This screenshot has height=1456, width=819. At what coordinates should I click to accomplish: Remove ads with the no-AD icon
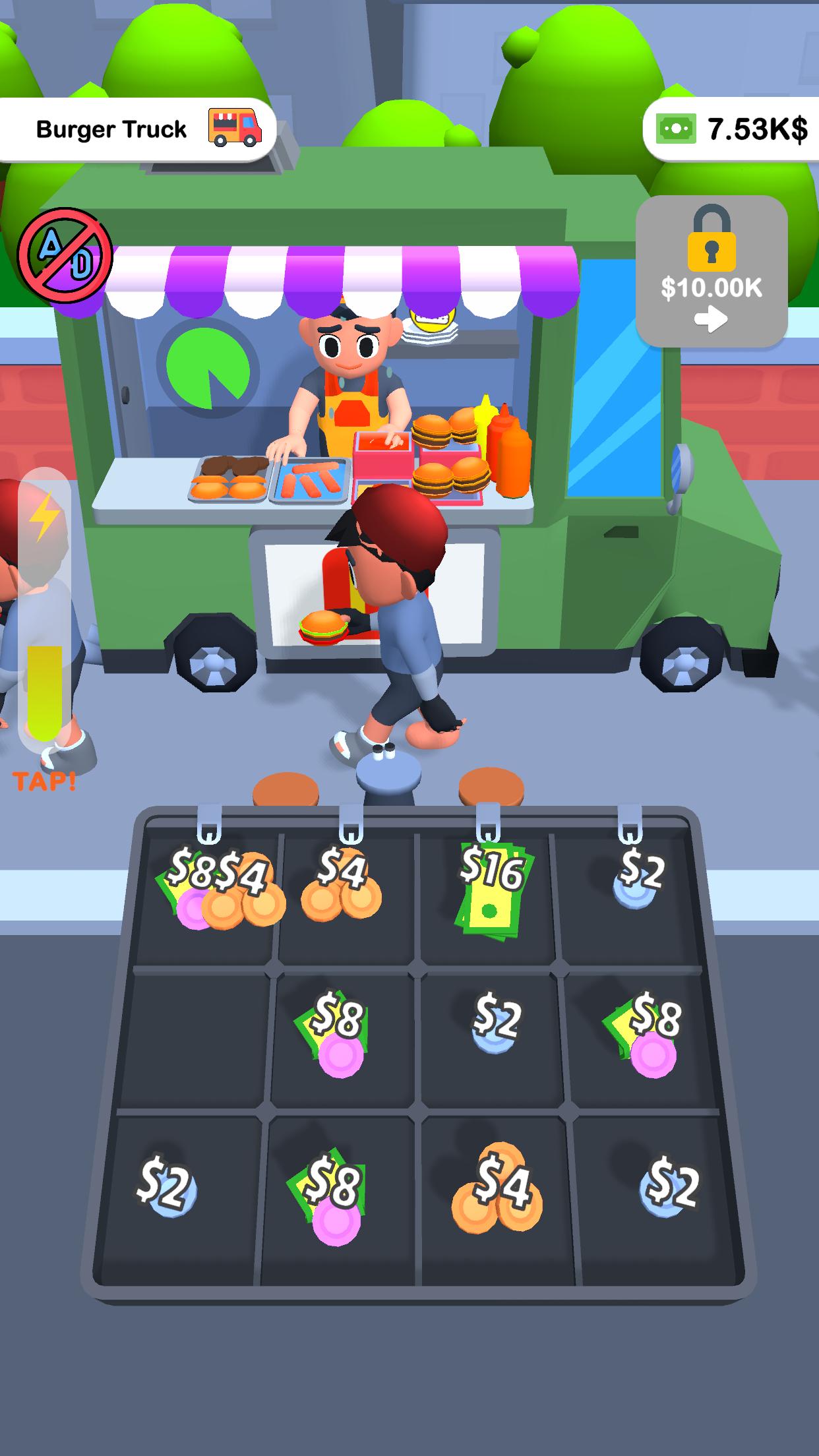coord(65,256)
